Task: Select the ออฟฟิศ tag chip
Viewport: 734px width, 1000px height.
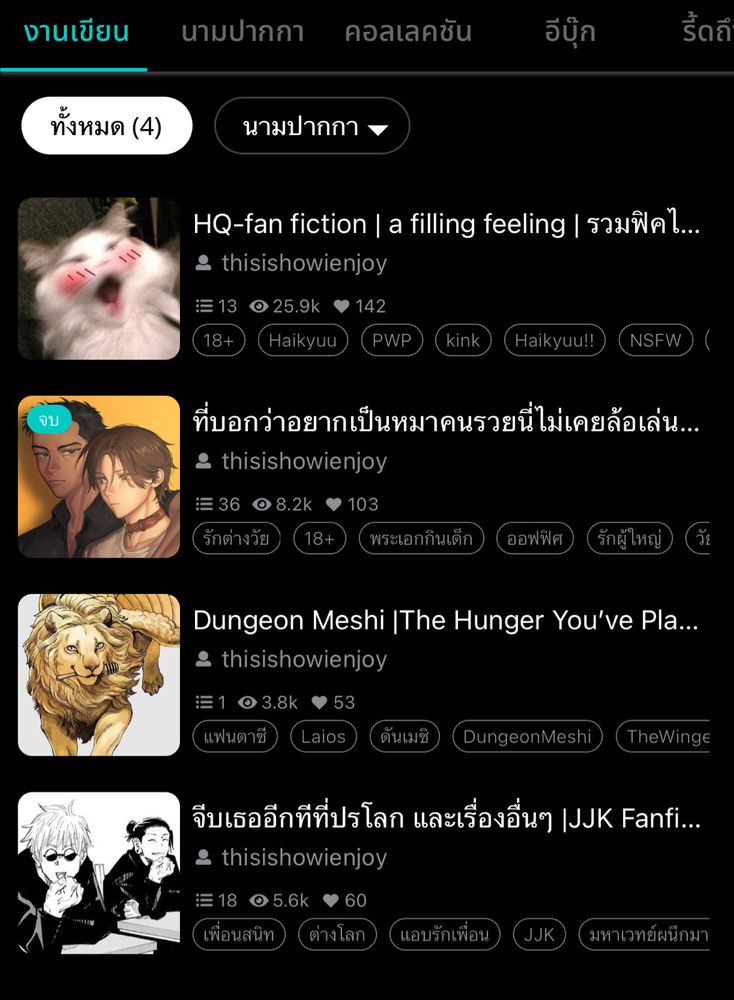Action: pos(535,539)
